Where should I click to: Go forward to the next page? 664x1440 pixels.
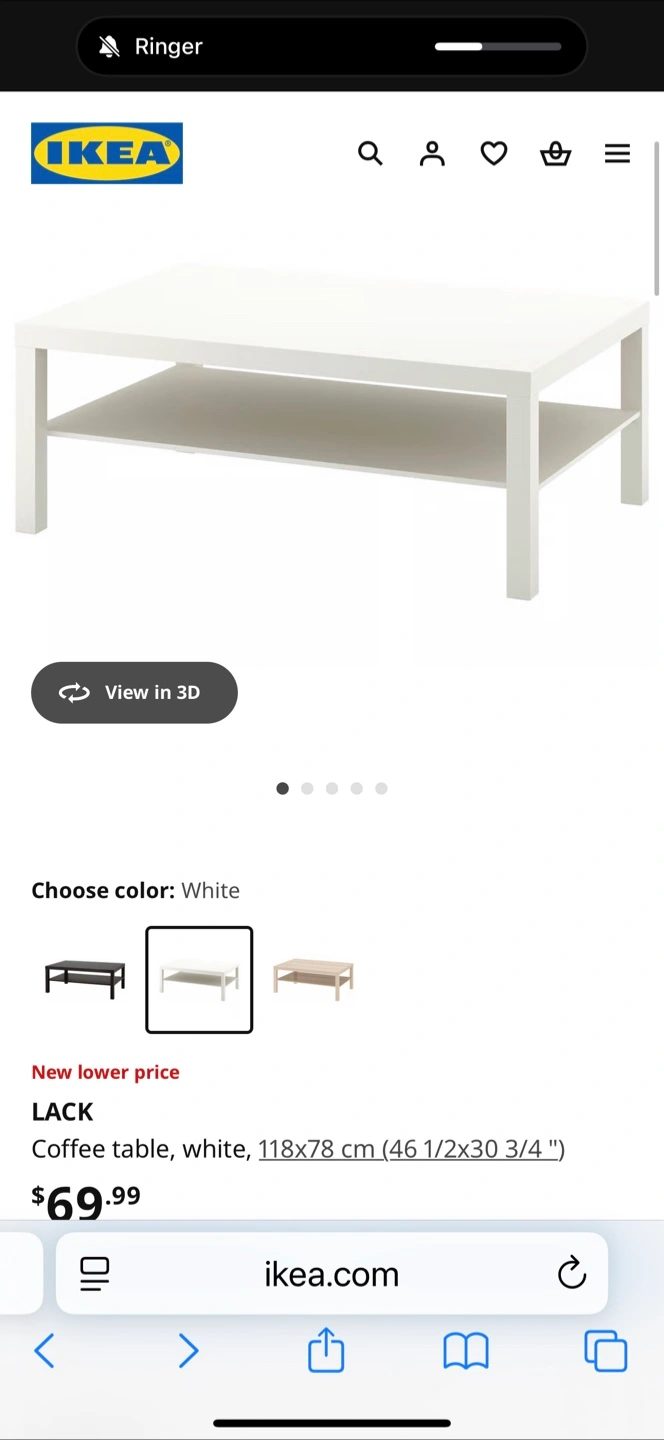pyautogui.click(x=187, y=1351)
